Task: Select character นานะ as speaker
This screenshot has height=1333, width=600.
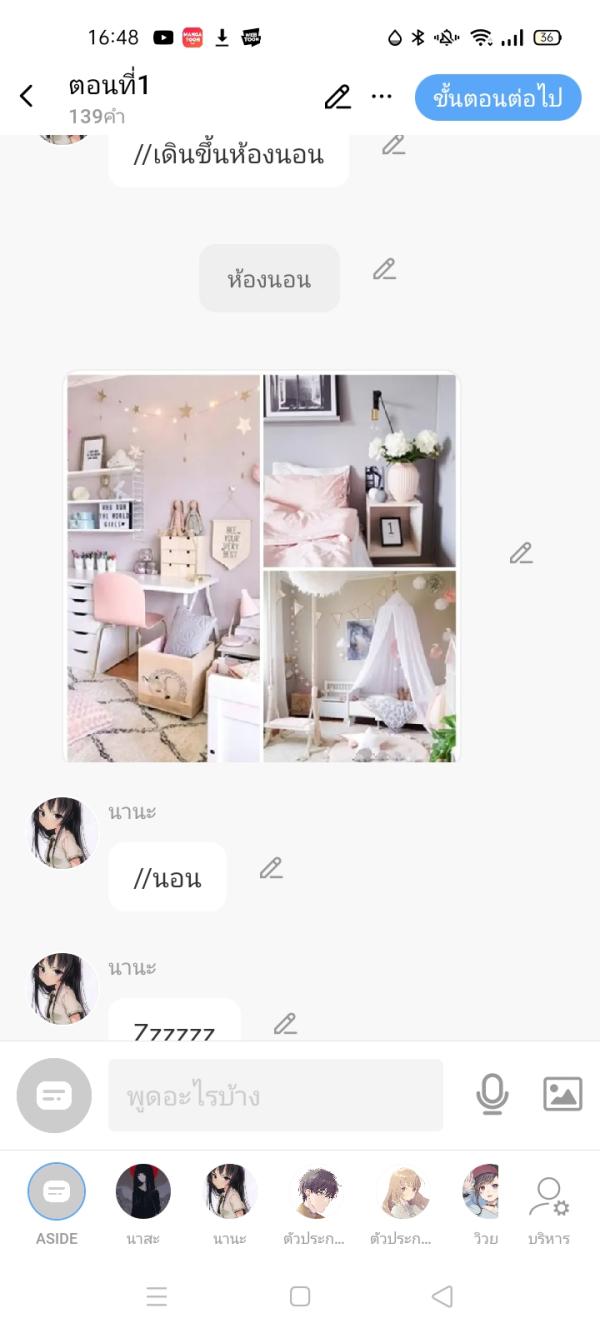Action: click(230, 1192)
